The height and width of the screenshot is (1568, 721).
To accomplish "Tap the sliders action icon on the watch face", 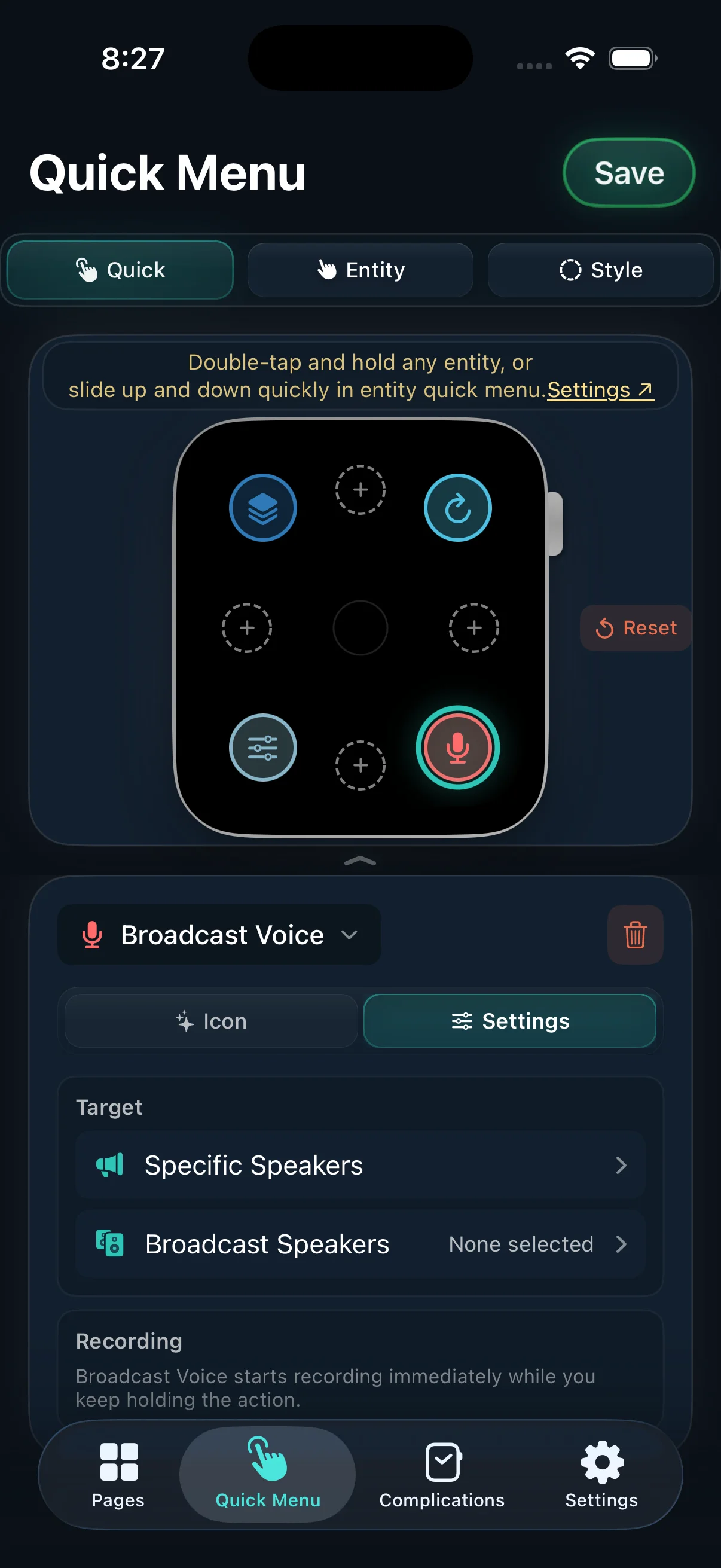I will point(262,748).
